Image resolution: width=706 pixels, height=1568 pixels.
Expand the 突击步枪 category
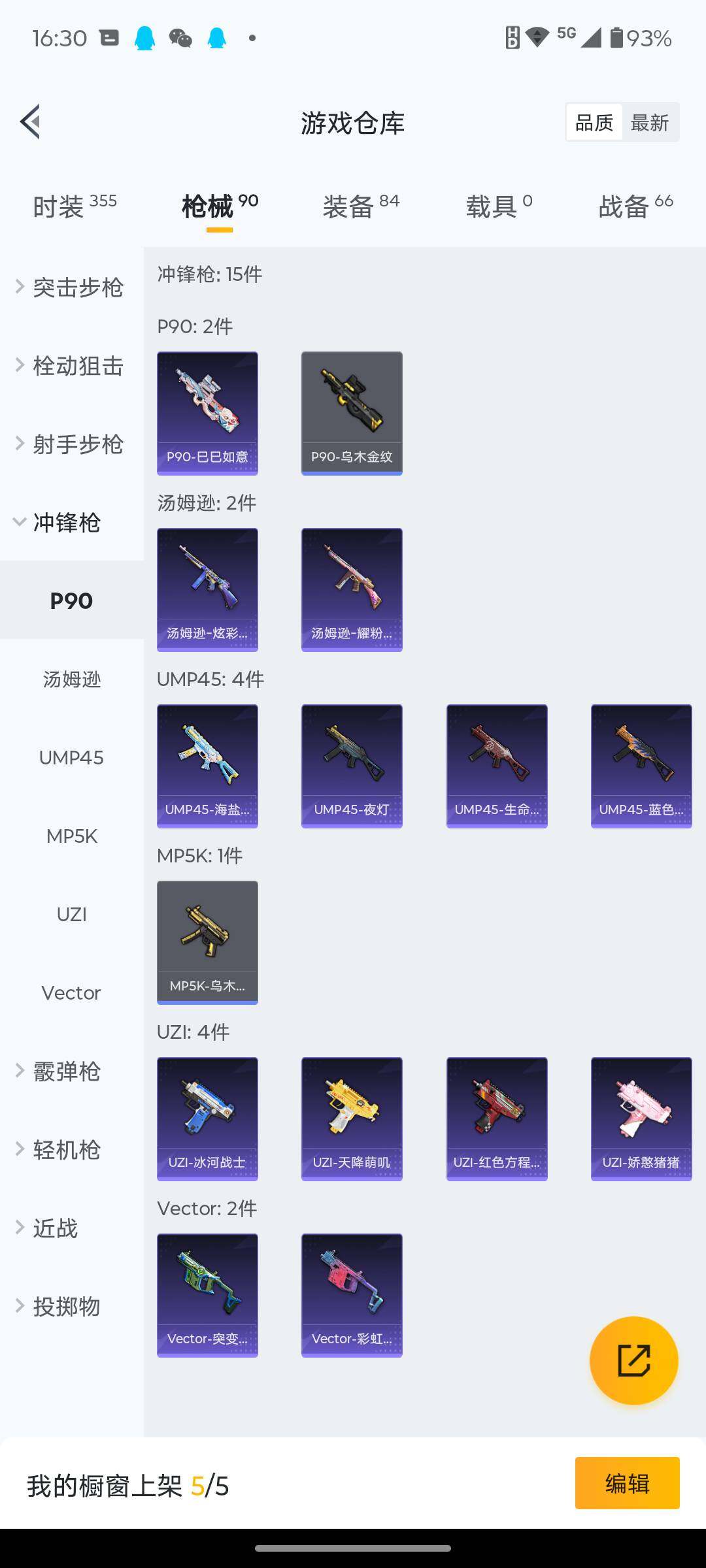pos(72,287)
